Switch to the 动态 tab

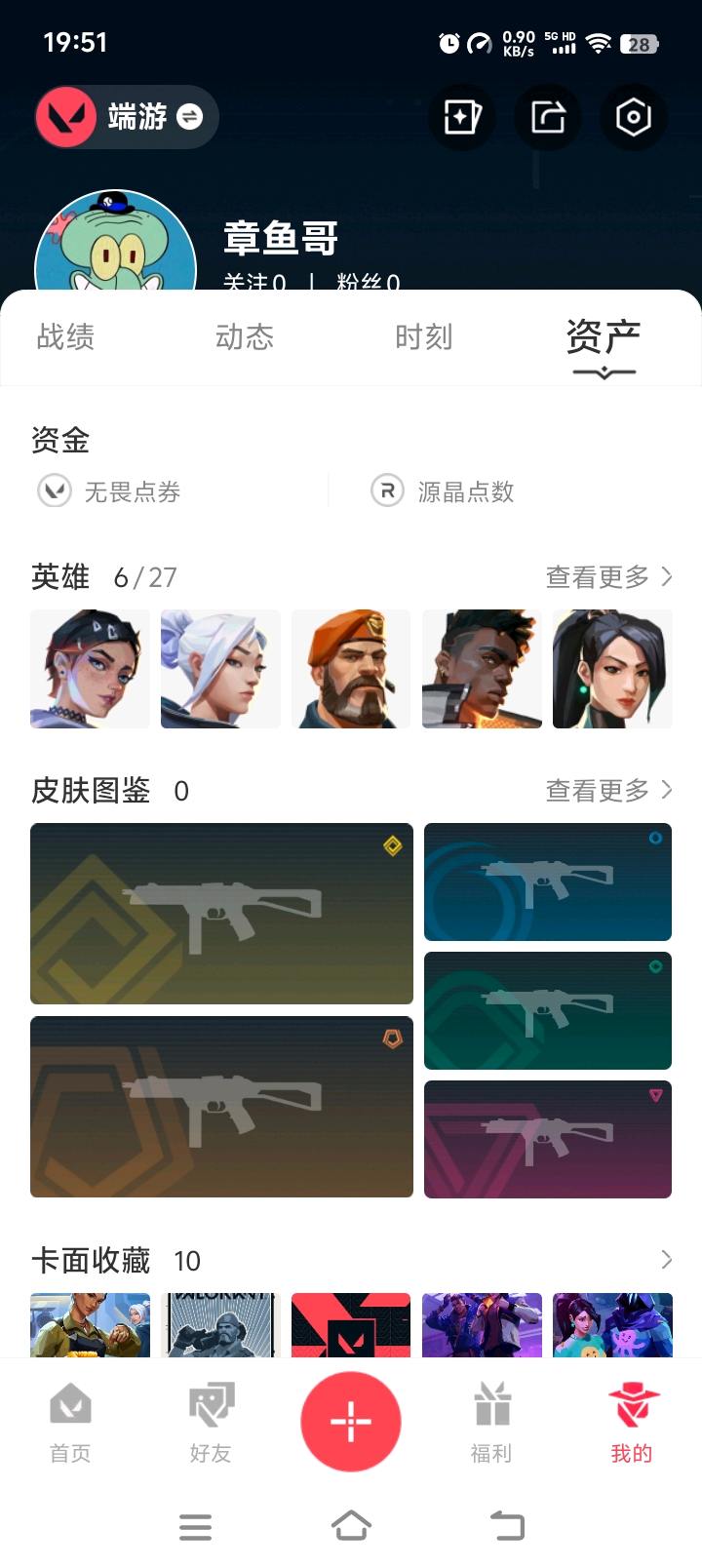tap(245, 337)
